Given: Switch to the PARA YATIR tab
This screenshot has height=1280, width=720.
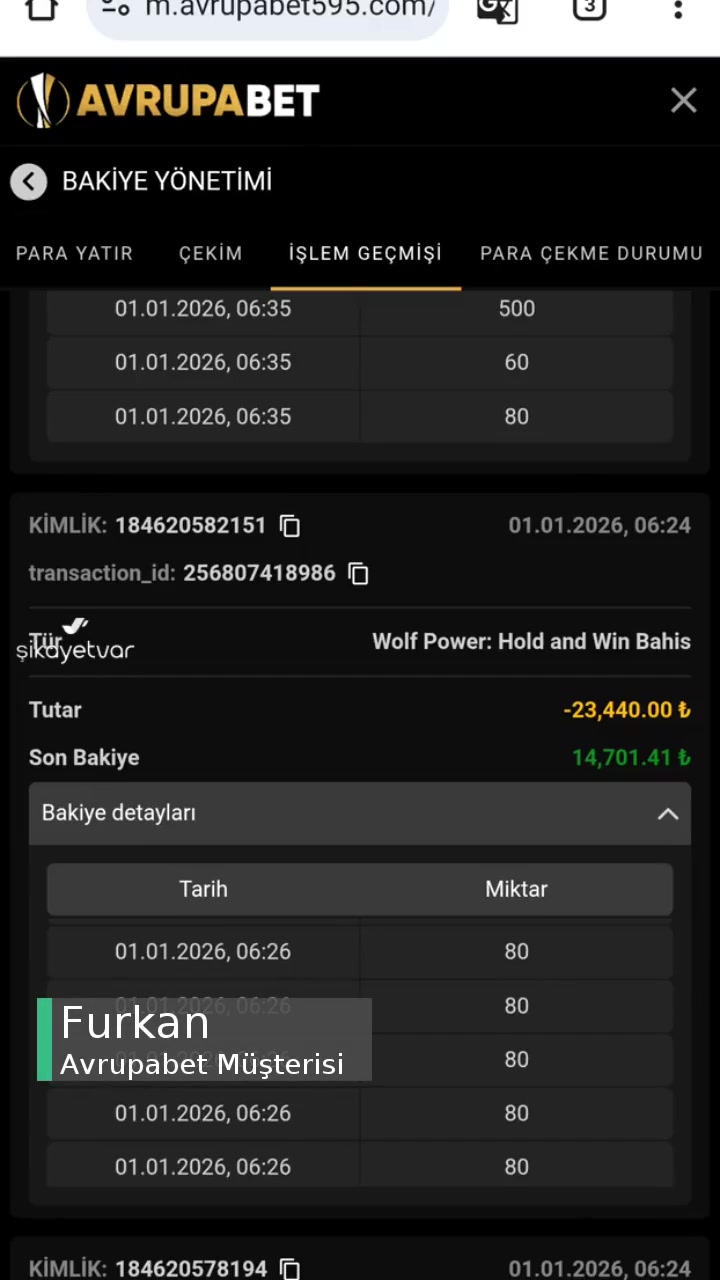Looking at the screenshot, I should click(74, 253).
